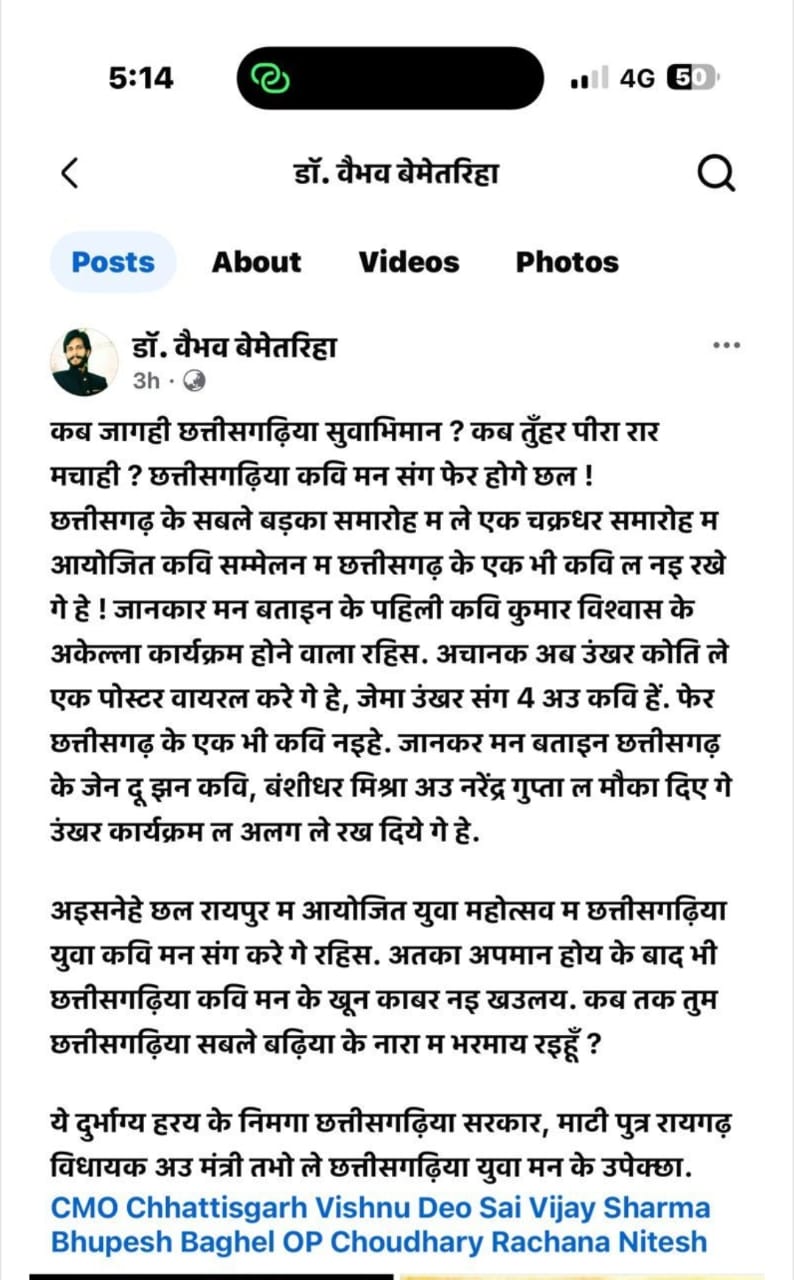
Task: Go back using the top-left arrow
Action: click(69, 173)
